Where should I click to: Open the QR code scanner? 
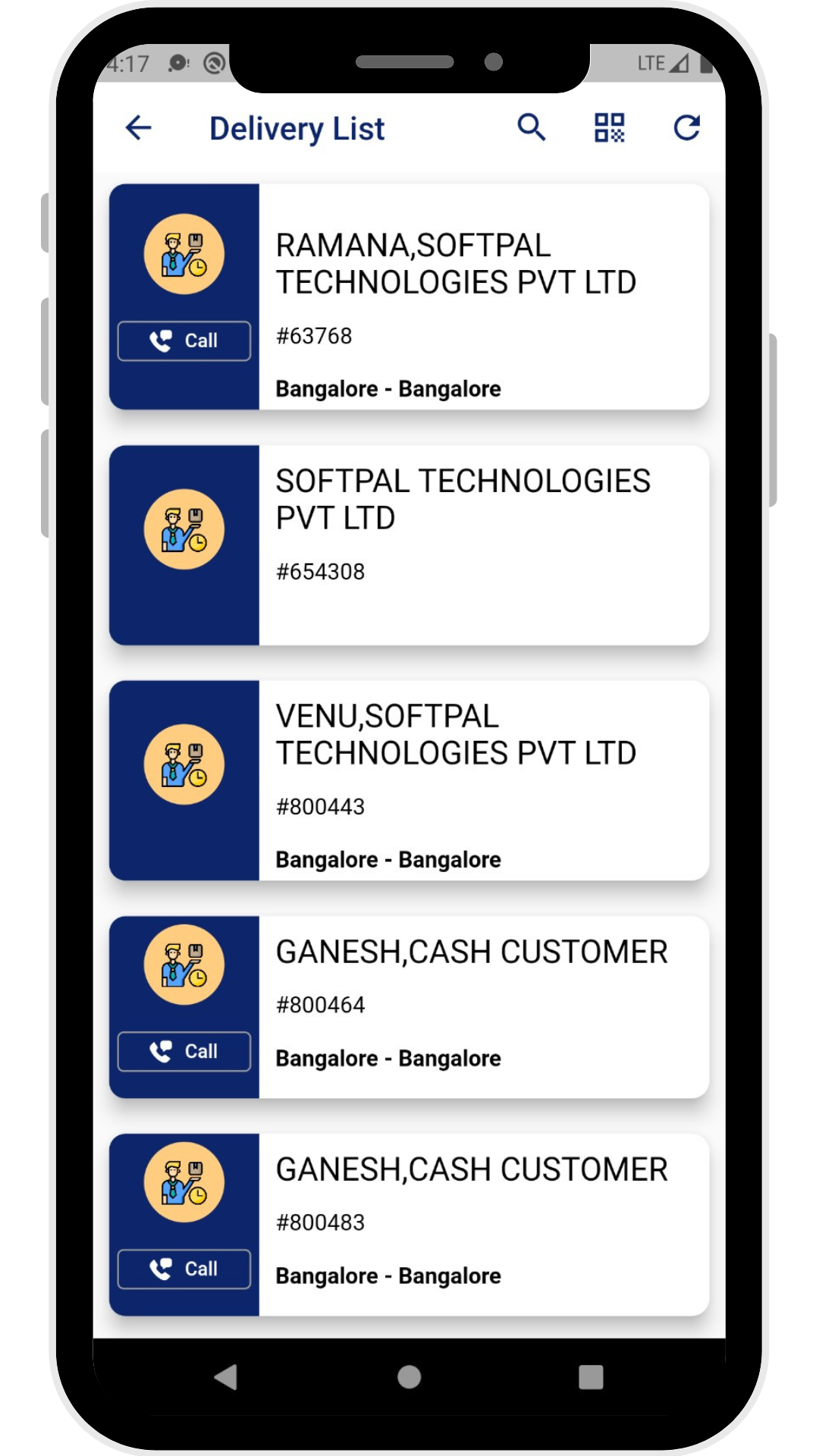click(609, 127)
